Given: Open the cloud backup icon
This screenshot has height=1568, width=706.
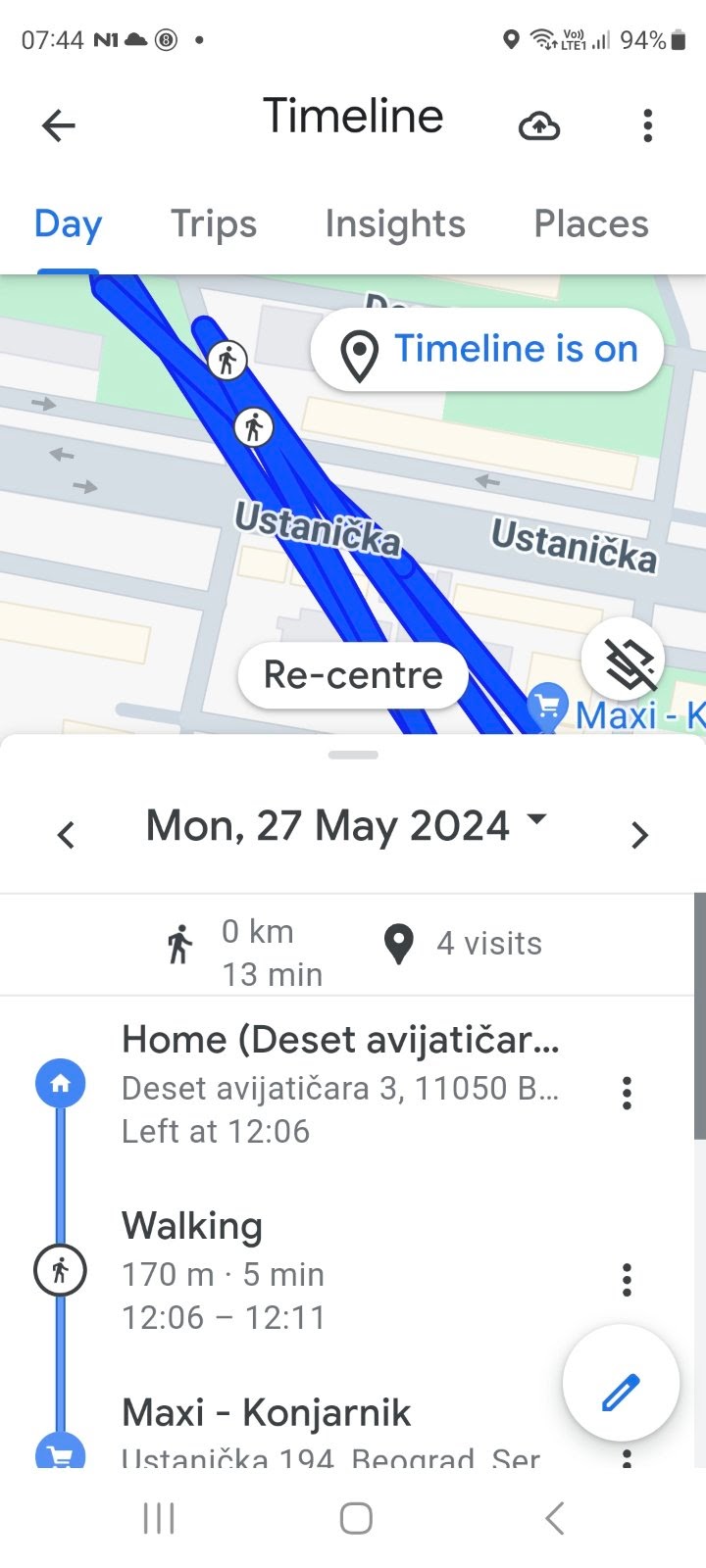Looking at the screenshot, I should [539, 125].
